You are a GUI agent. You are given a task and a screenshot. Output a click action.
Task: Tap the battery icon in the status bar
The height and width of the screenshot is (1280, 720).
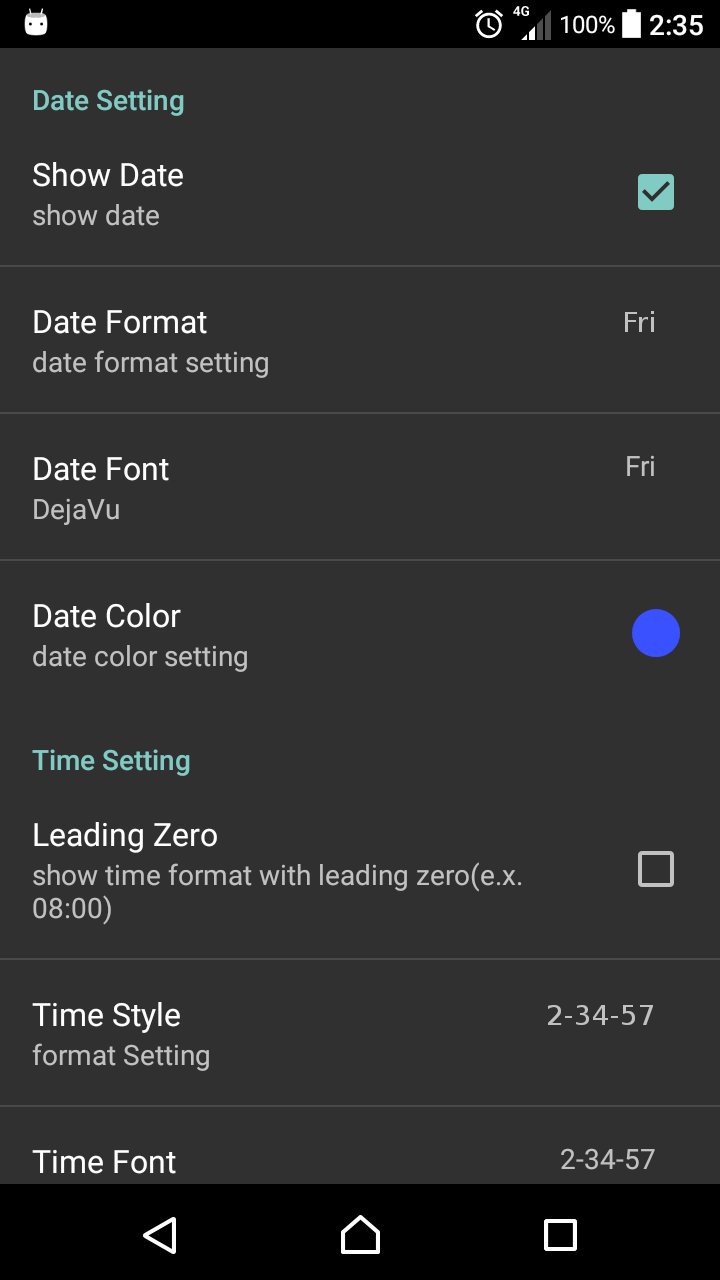click(633, 24)
